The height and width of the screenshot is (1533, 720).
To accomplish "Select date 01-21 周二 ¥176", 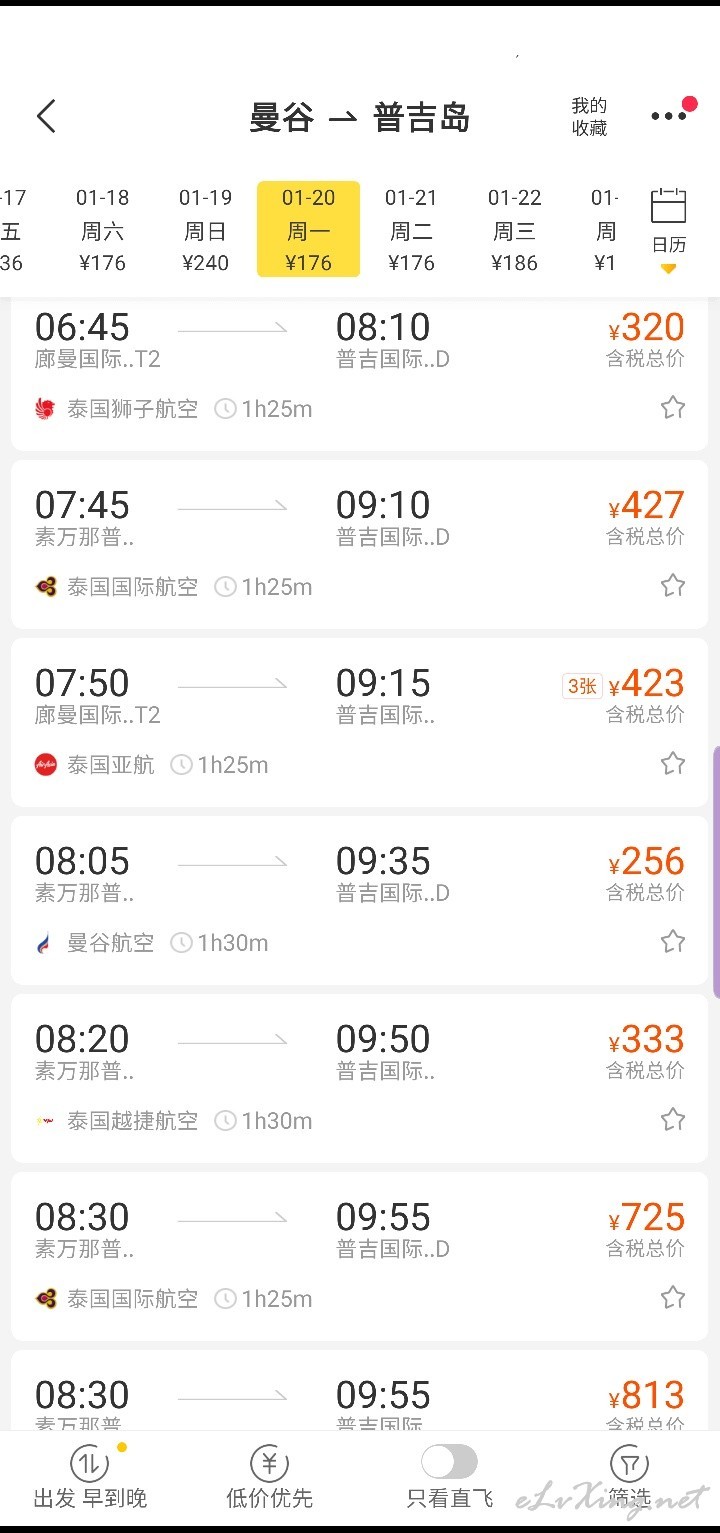I will 411,230.
